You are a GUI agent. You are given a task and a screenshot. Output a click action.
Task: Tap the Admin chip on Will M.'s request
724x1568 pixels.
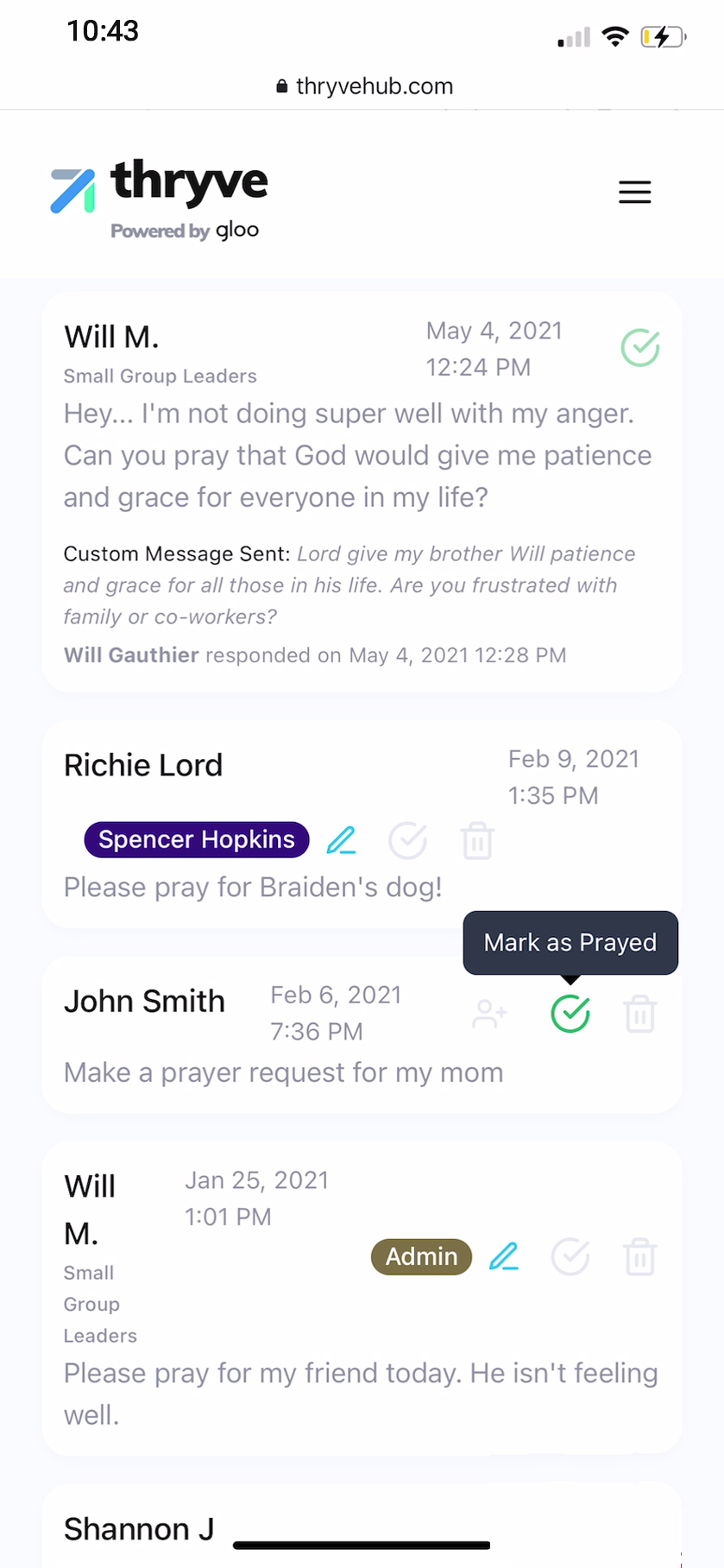click(421, 1256)
